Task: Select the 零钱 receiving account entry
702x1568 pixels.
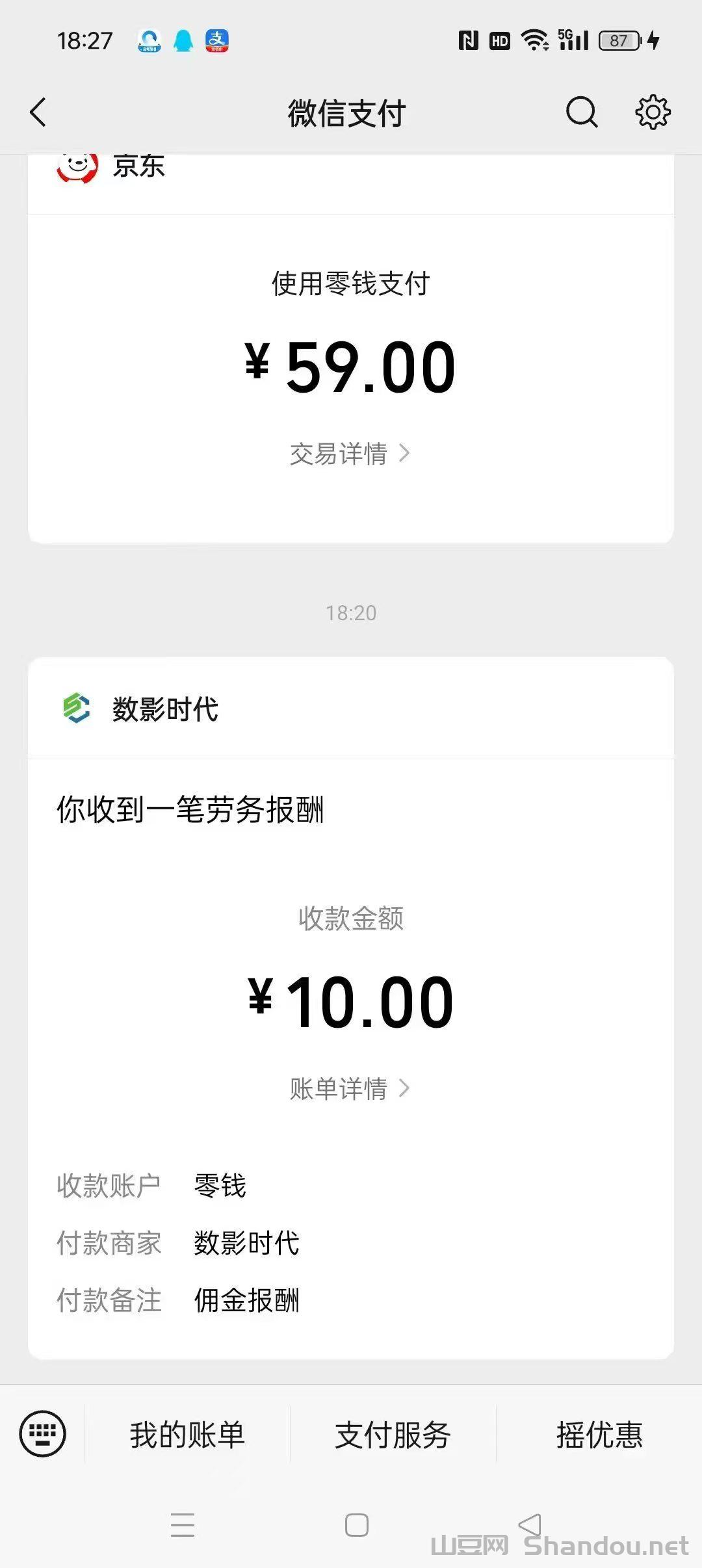Action: 219,1184
